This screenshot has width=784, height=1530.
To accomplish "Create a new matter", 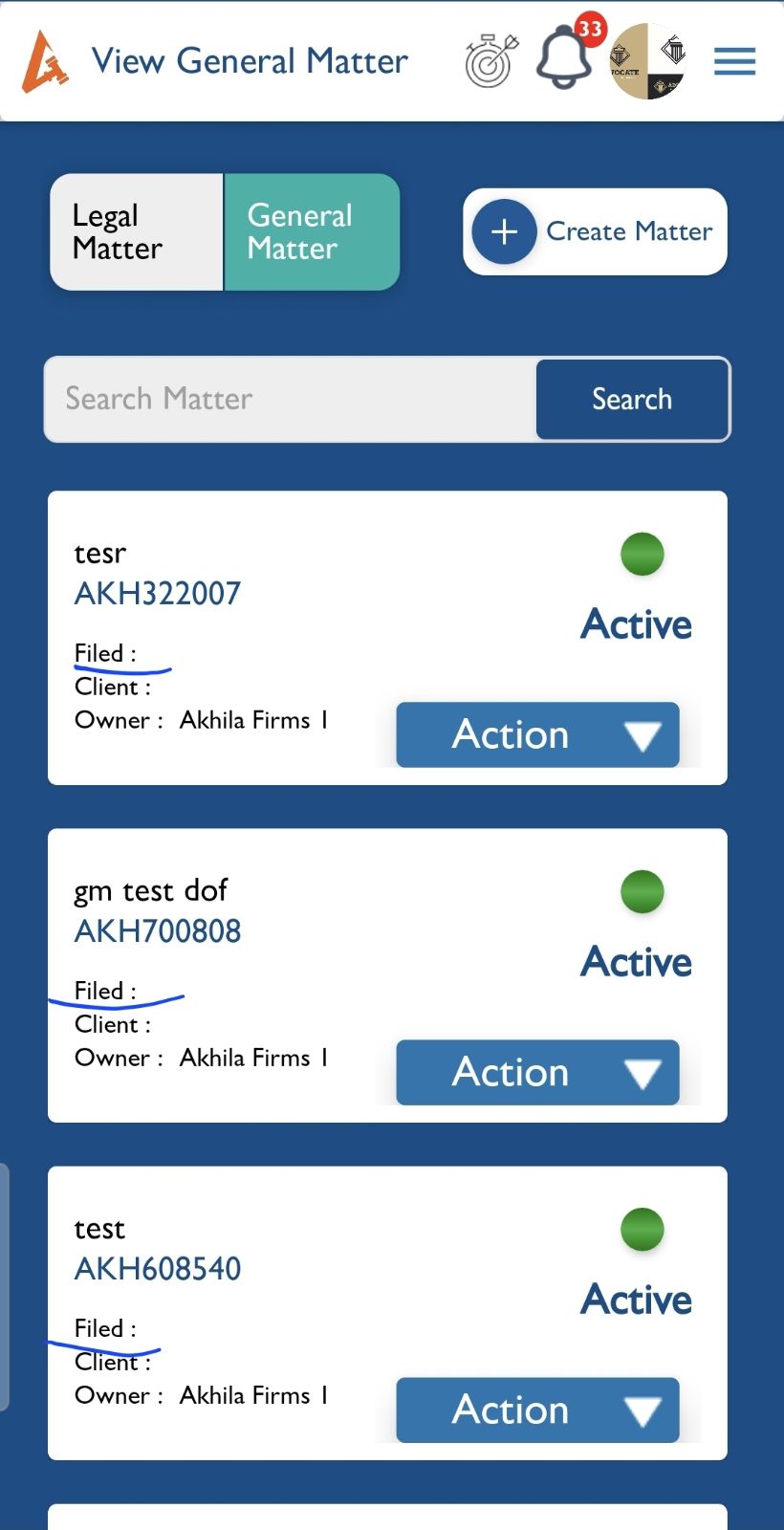I will coord(595,231).
